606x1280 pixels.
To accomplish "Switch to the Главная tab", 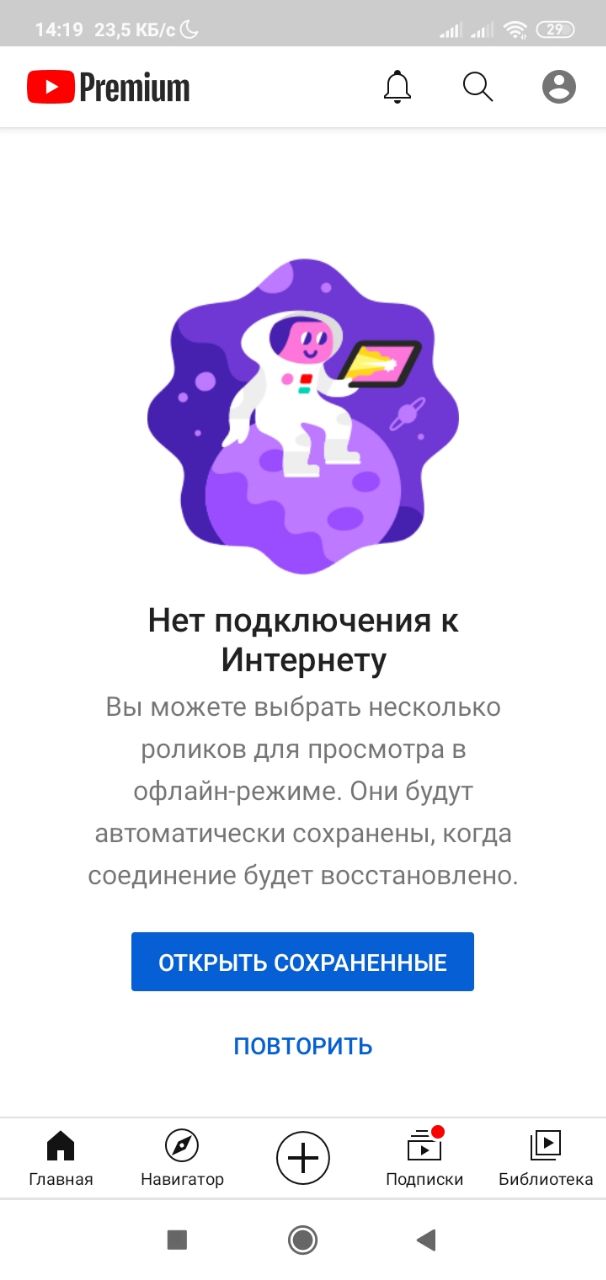I will click(x=61, y=1158).
